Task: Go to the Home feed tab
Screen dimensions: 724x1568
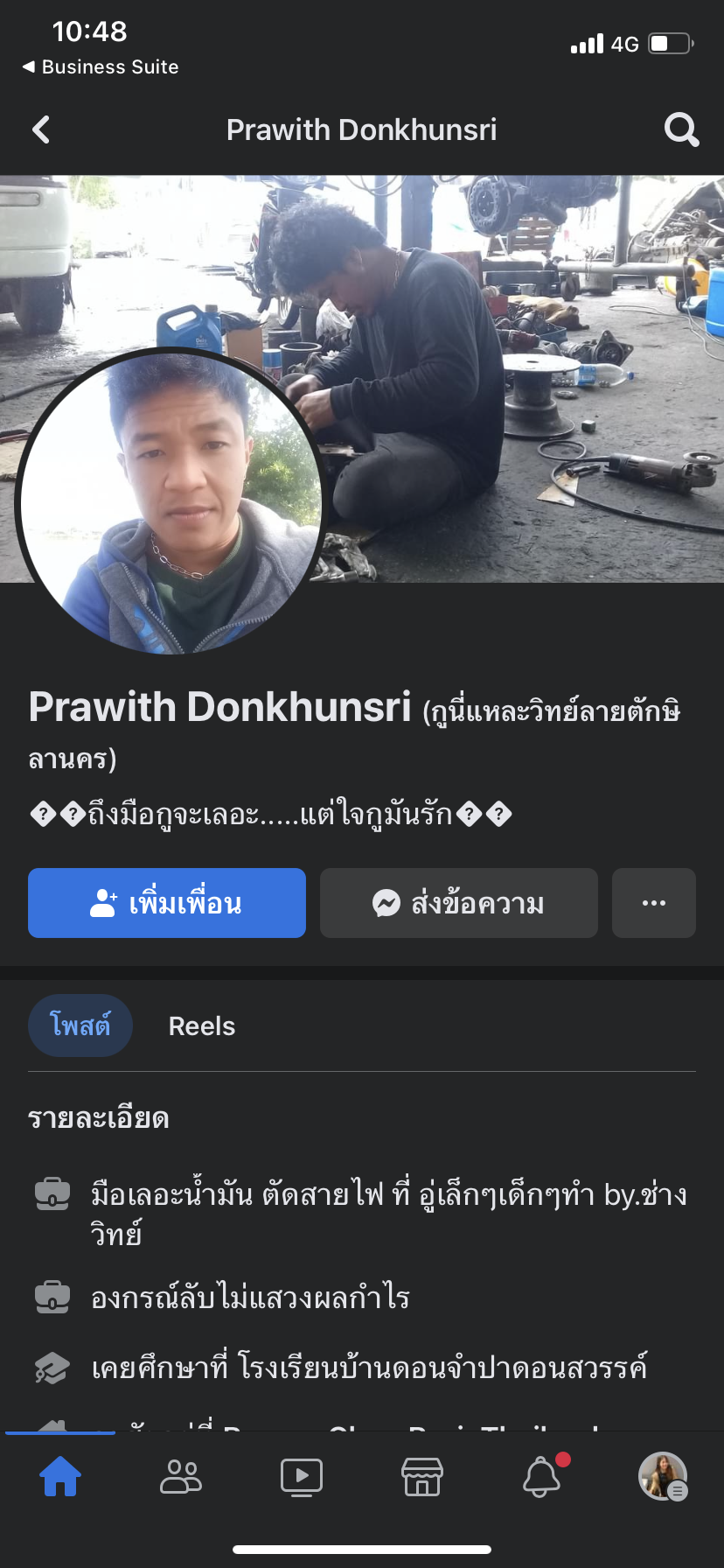Action: pos(60,1477)
